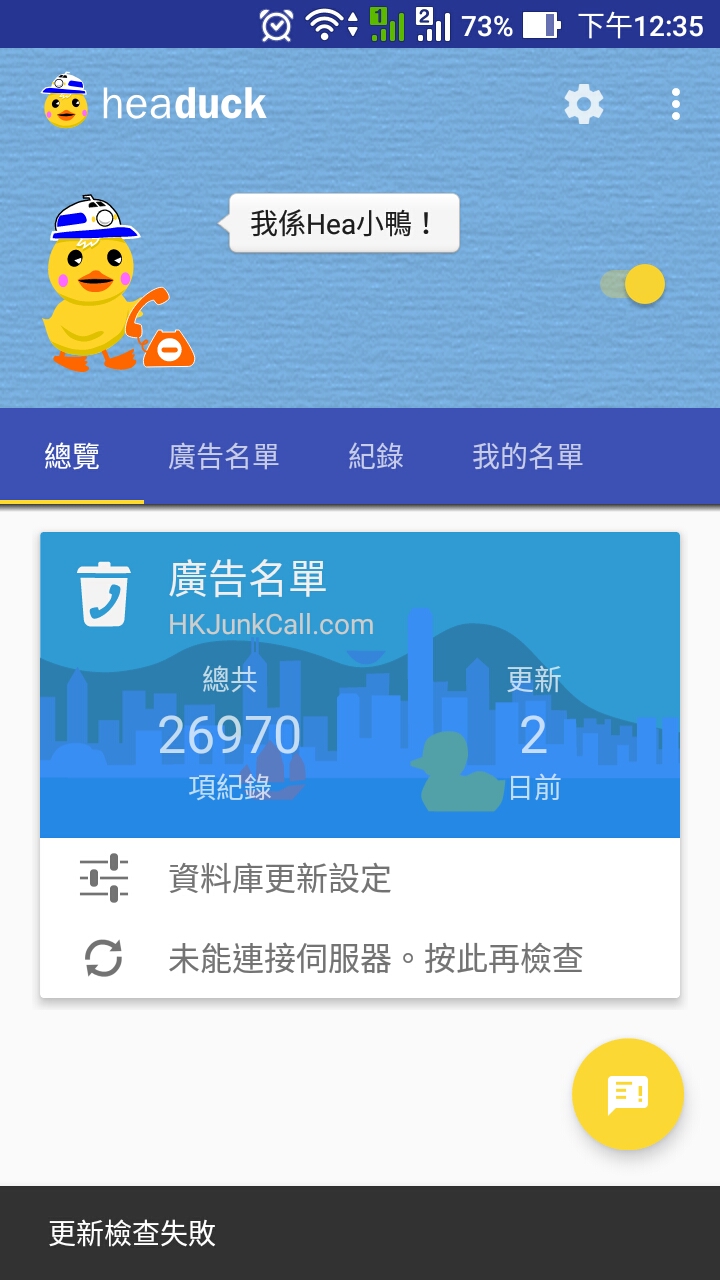Viewport: 720px width, 1280px height.
Task: Tap the yellow feedback floating button
Action: (628, 1094)
